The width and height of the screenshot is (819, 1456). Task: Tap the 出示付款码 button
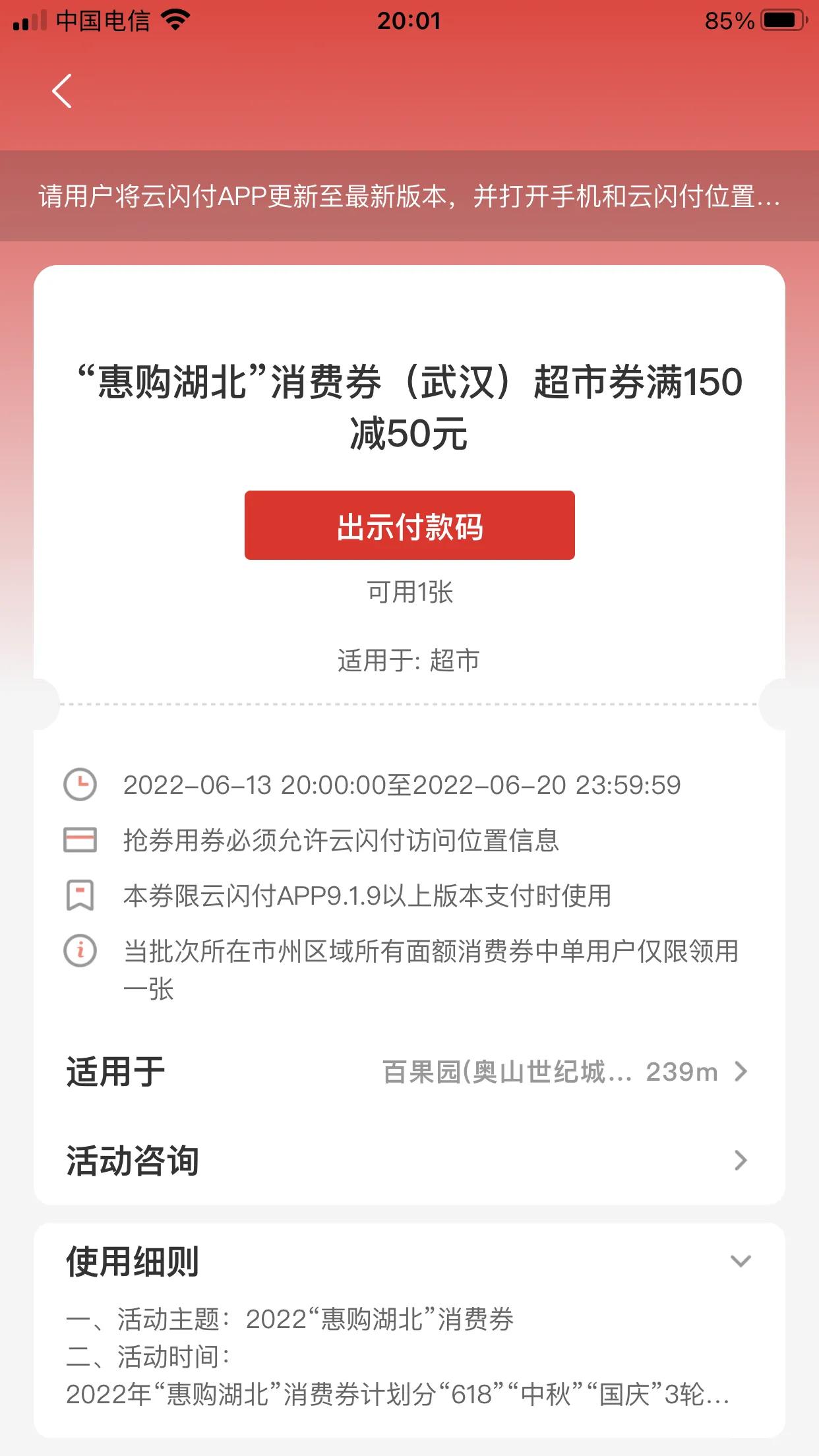(409, 526)
